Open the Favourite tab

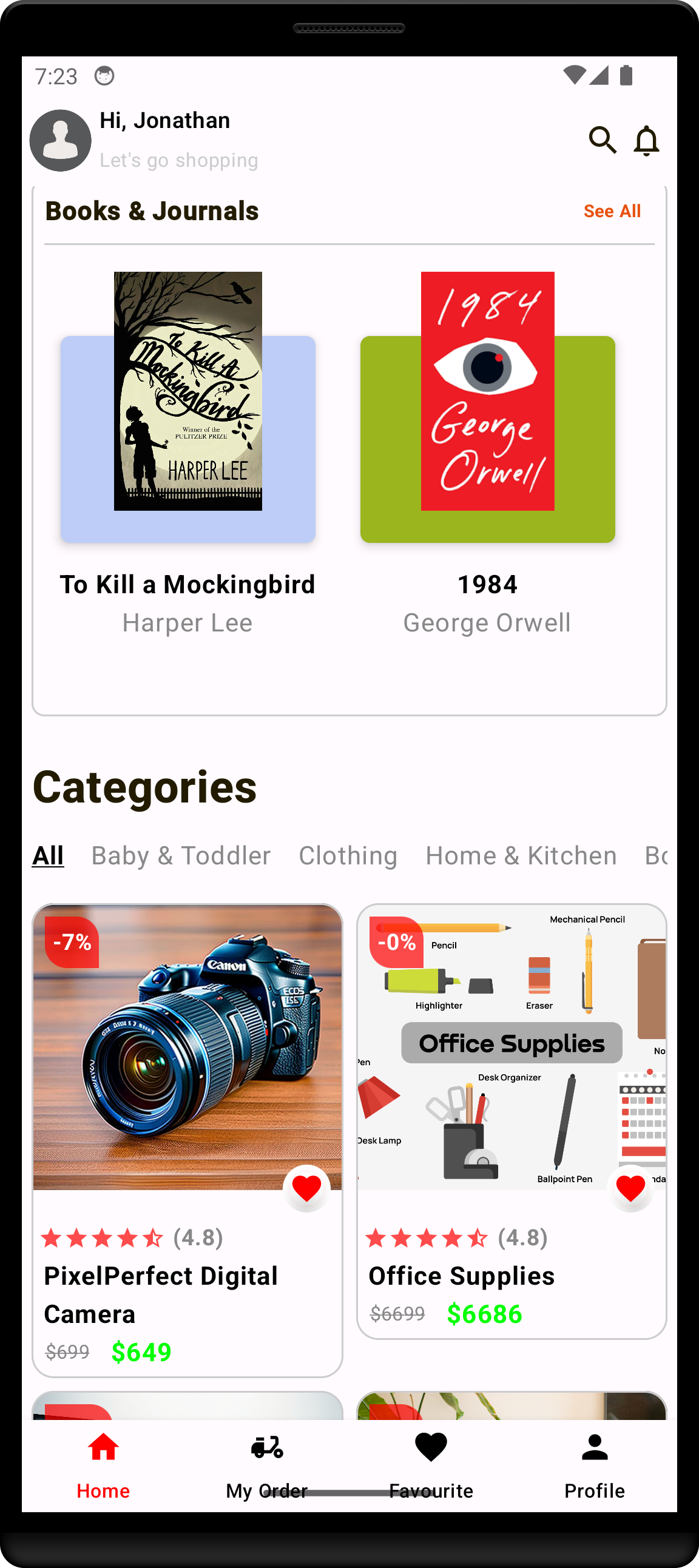tap(430, 1465)
